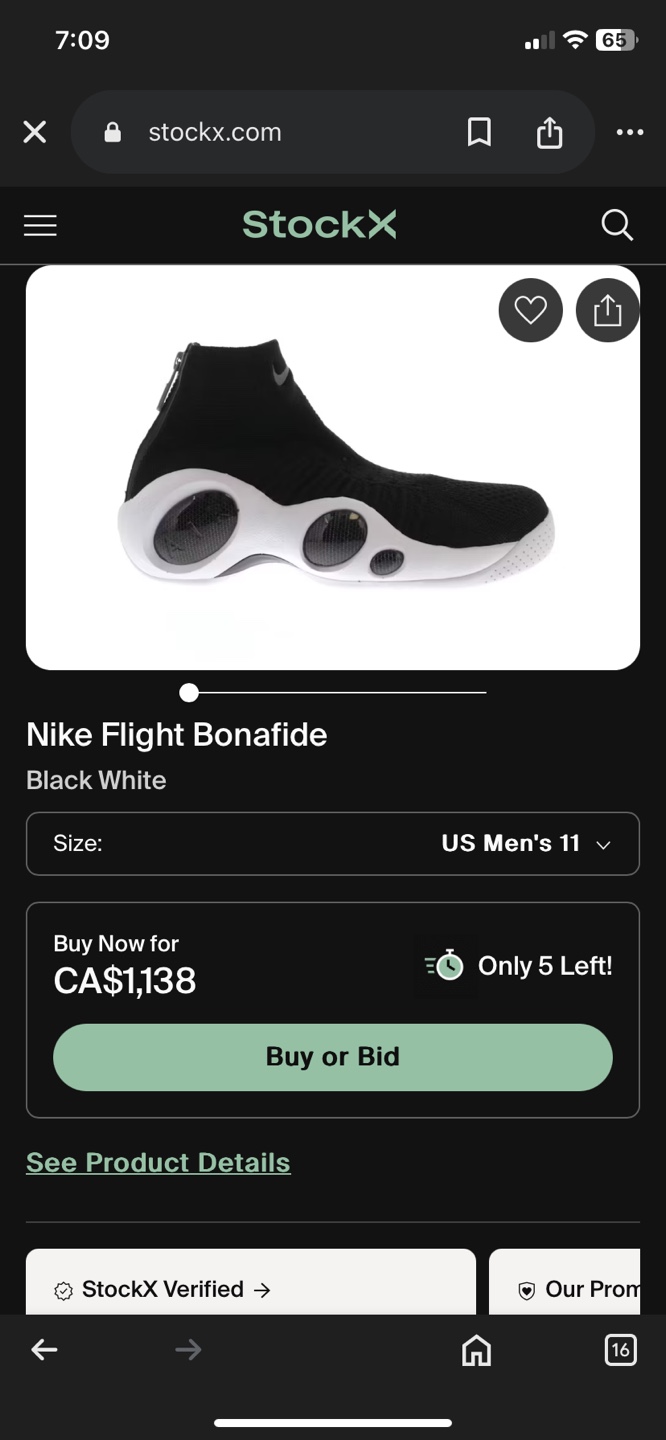The height and width of the screenshot is (1440, 666).
Task: View the 16 open tabs
Action: click(620, 1350)
